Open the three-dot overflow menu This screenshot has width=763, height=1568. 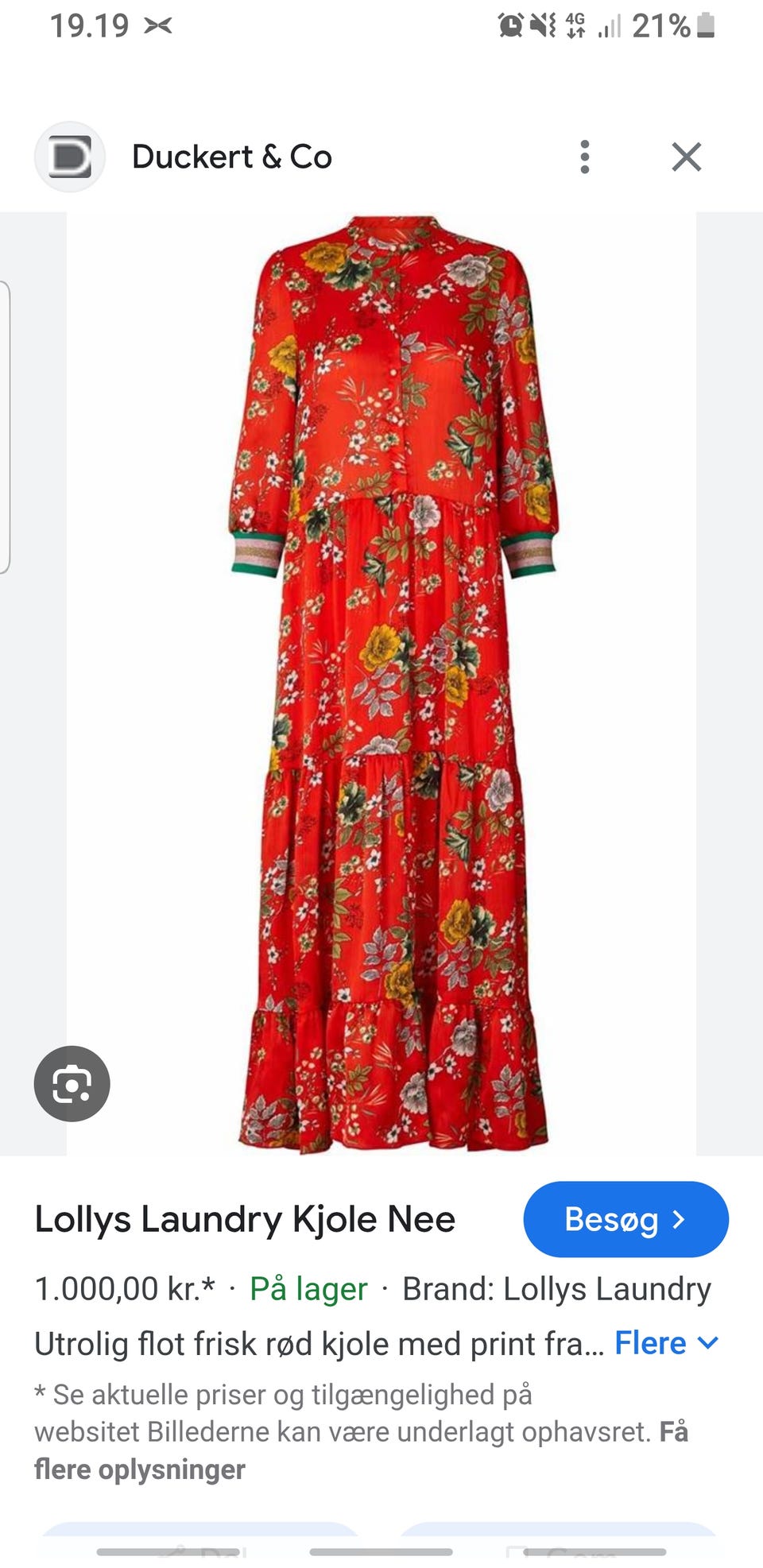[x=585, y=157]
